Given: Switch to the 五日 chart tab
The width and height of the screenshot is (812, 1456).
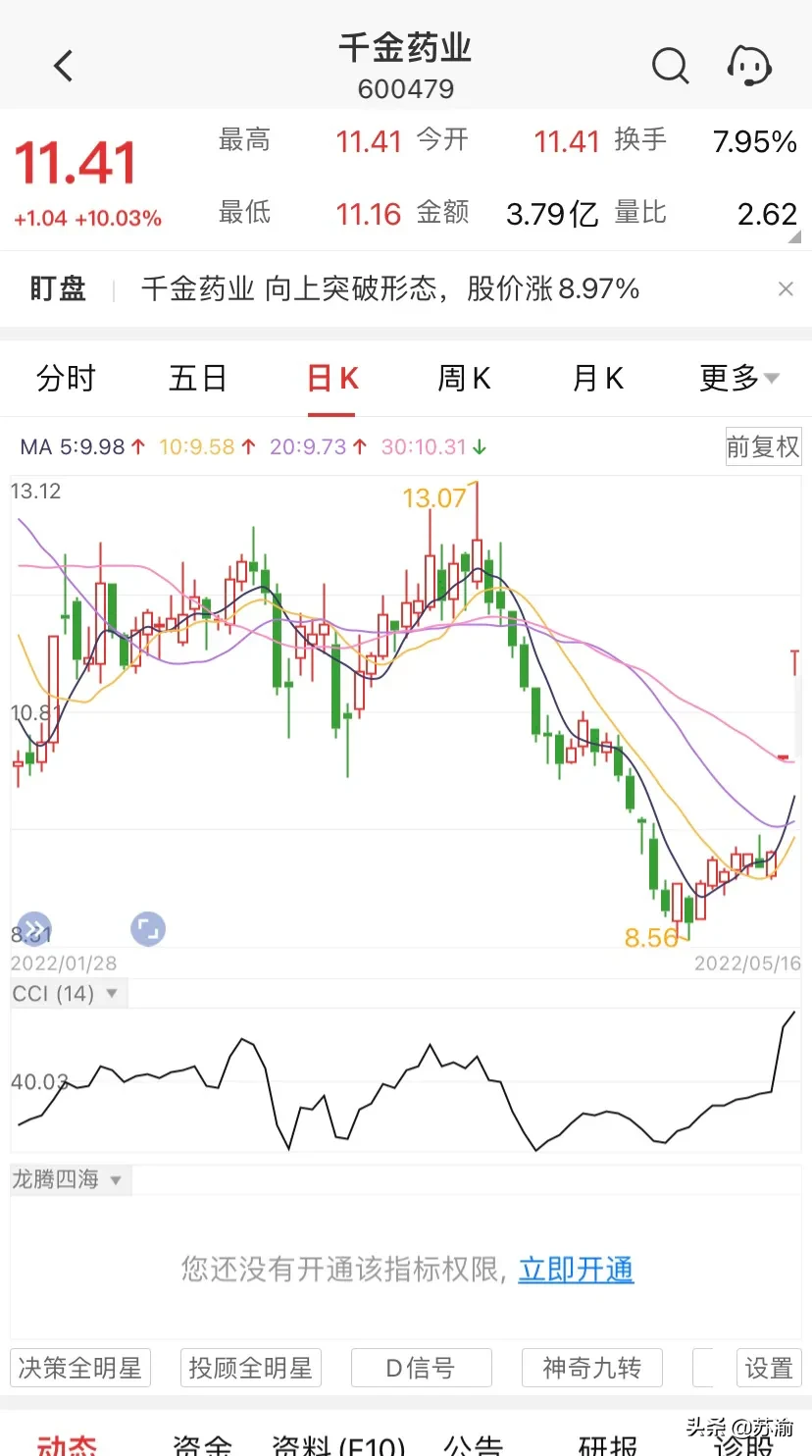Looking at the screenshot, I should (197, 379).
